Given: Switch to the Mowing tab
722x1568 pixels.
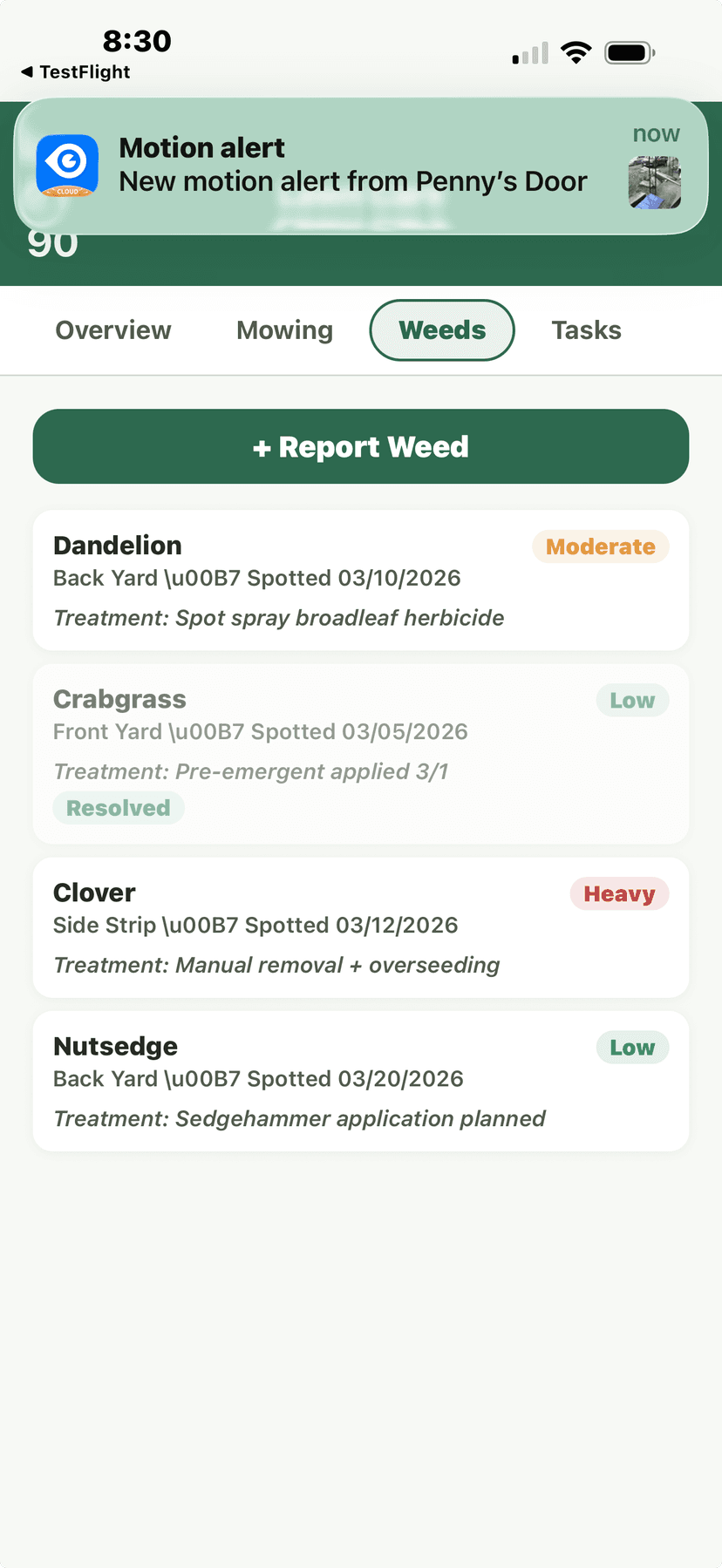Looking at the screenshot, I should pos(284,329).
